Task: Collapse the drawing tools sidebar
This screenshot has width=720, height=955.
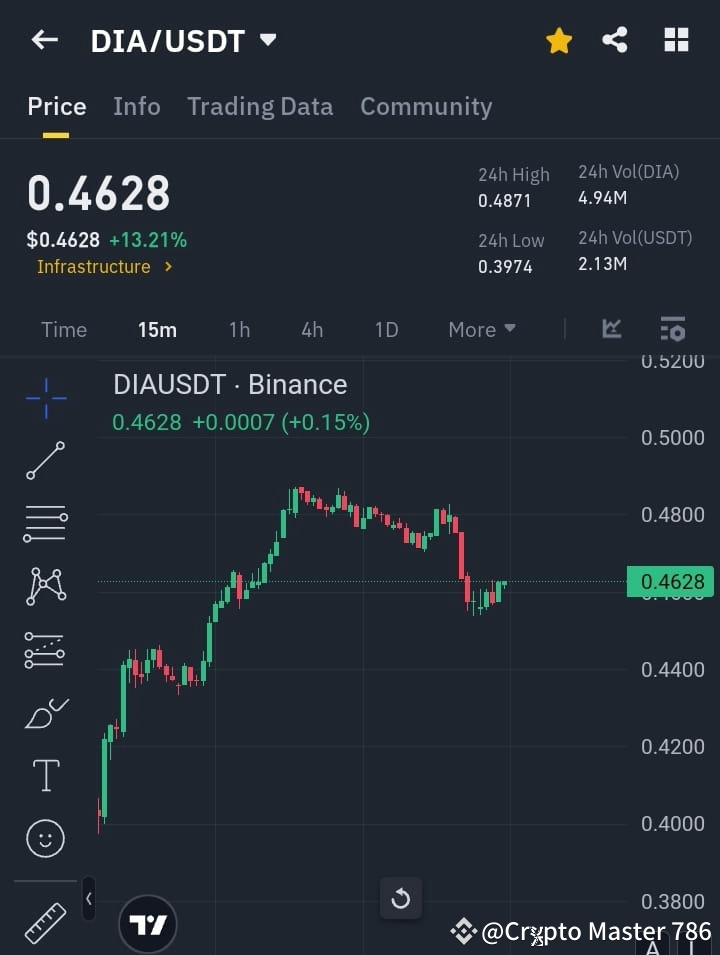Action: tap(88, 898)
